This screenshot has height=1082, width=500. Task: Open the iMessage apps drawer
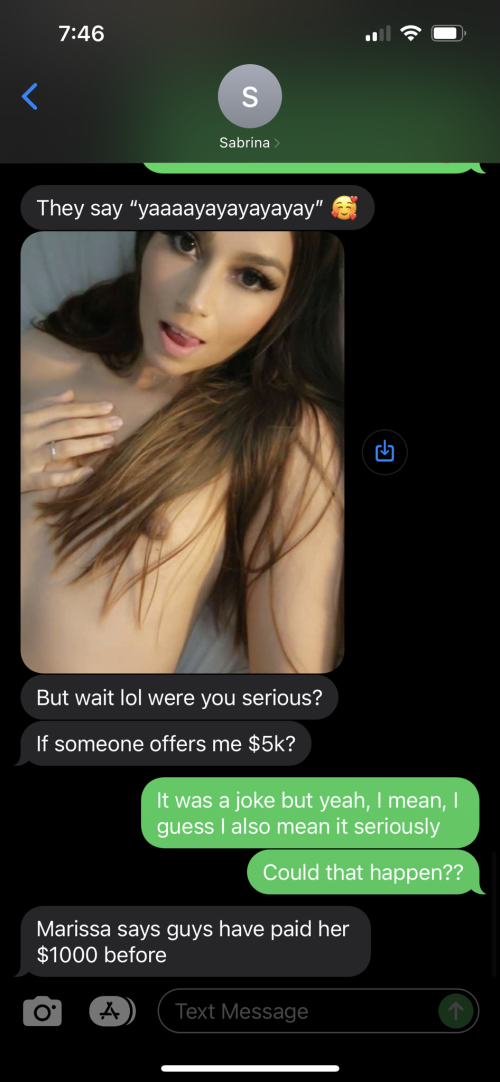pyautogui.click(x=113, y=1011)
